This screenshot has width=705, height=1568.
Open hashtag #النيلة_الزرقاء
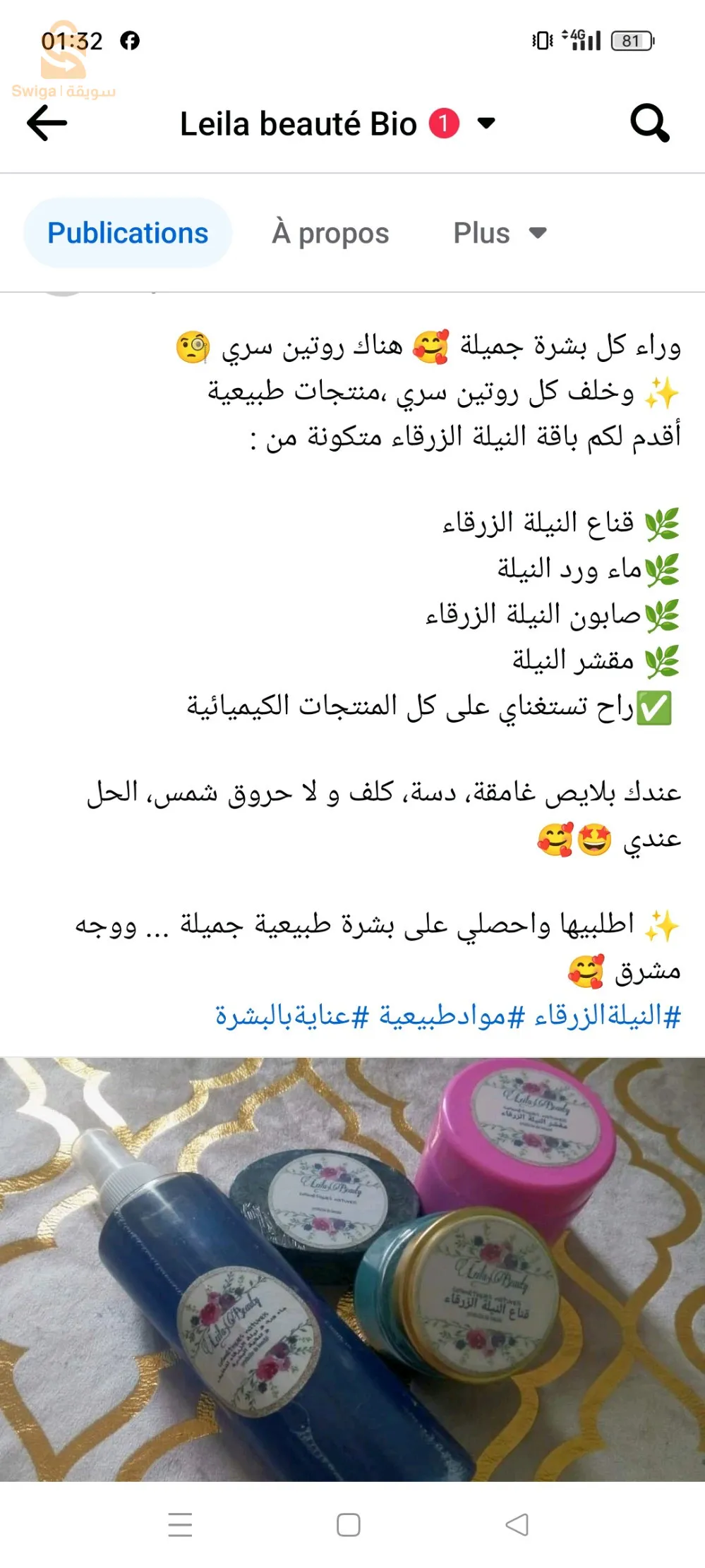(608, 1016)
